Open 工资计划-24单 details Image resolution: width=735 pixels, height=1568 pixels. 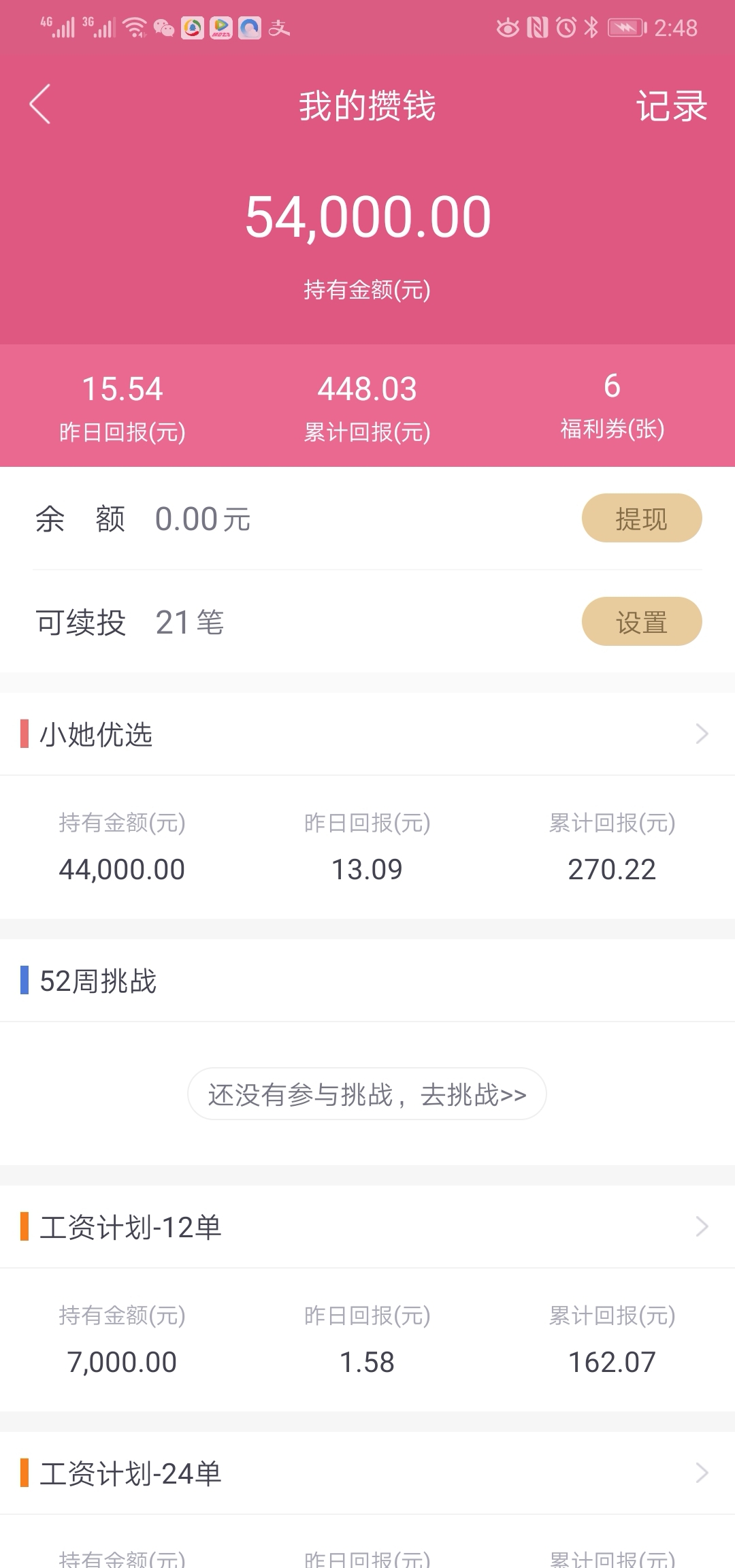point(367,1473)
